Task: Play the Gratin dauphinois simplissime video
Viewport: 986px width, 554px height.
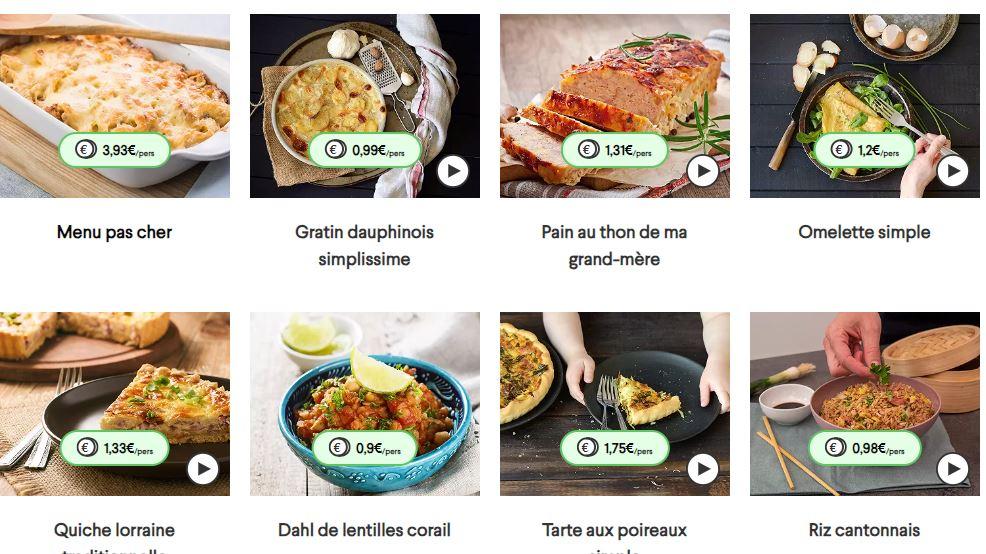Action: point(453,172)
